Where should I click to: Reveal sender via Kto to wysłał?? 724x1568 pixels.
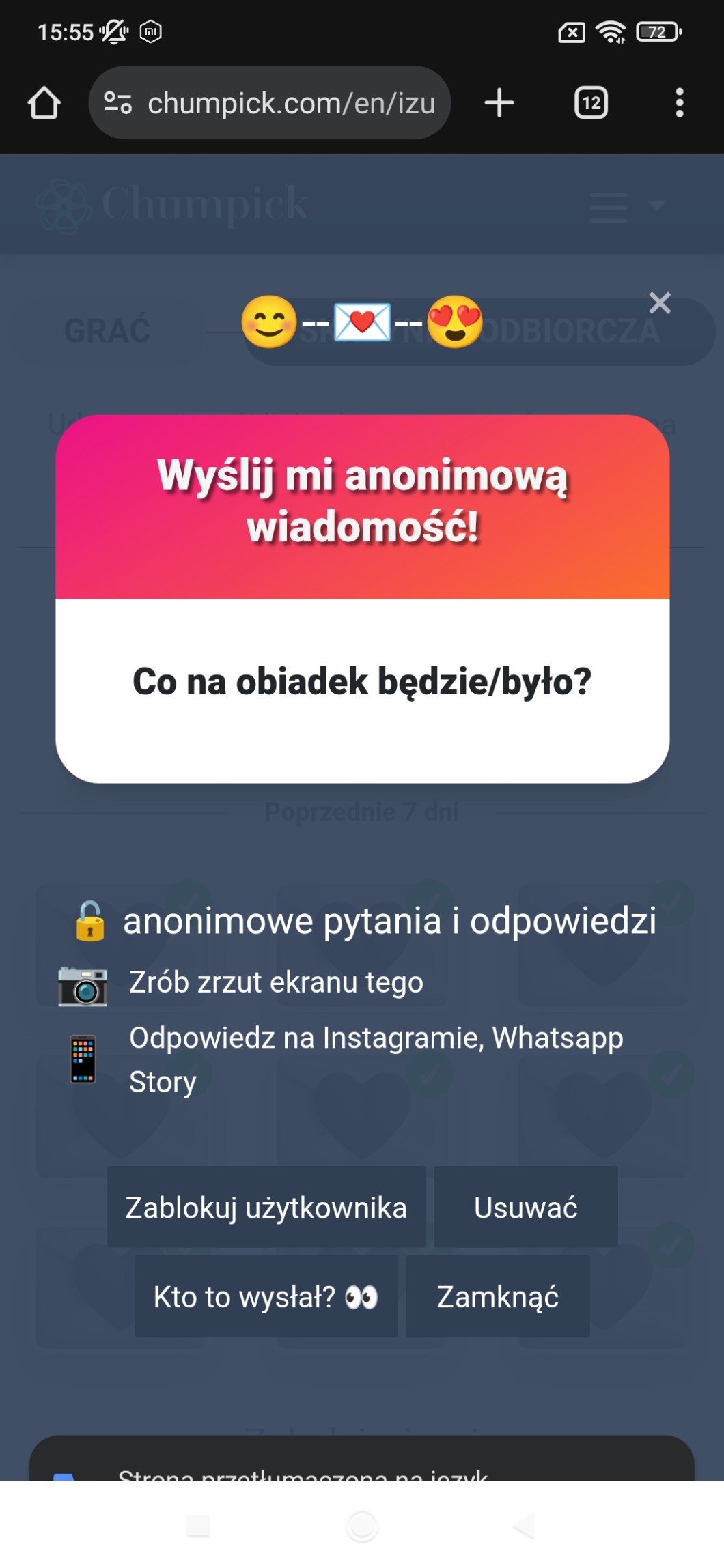pos(266,1296)
